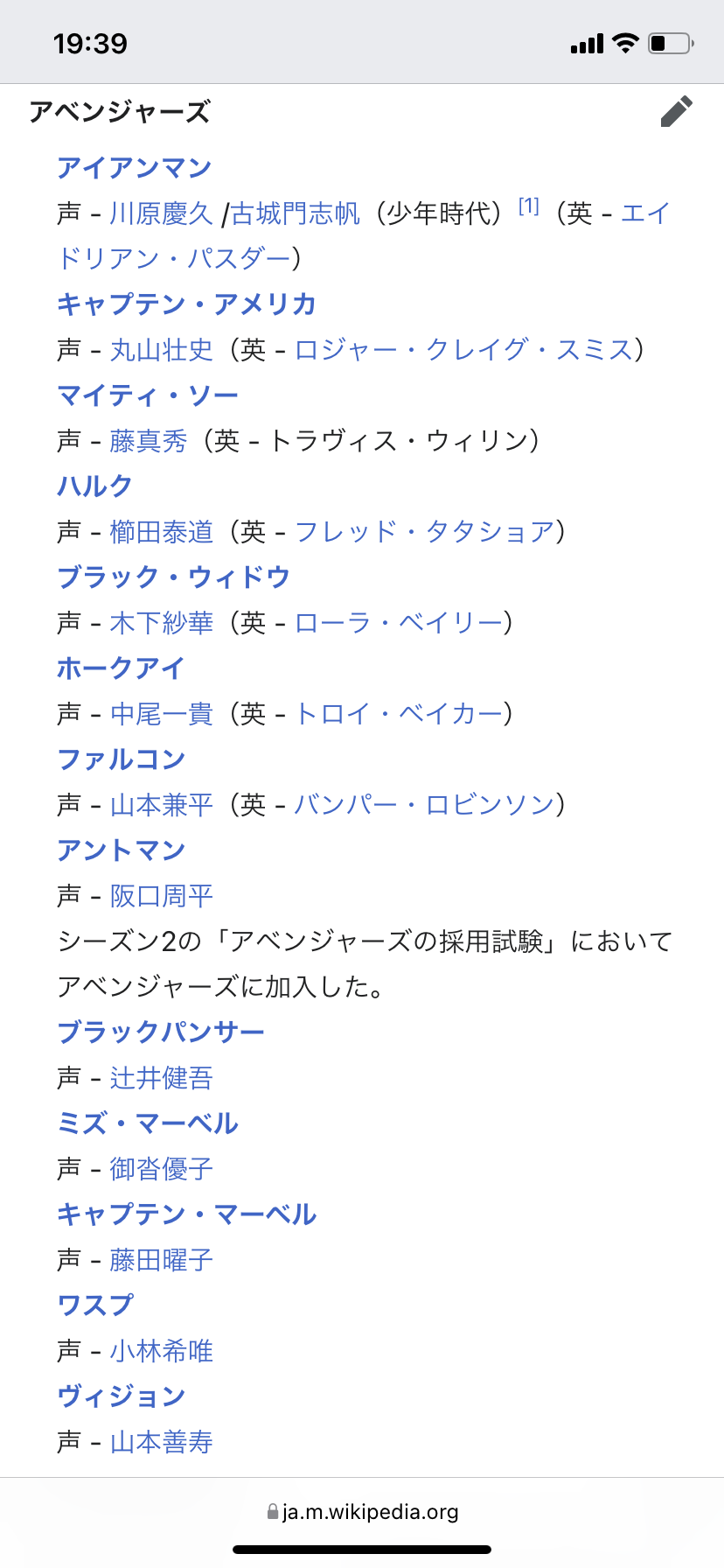Screen dimensions: 724x1568
Task: Open voice actor 藤真秀's page
Action: point(148,440)
